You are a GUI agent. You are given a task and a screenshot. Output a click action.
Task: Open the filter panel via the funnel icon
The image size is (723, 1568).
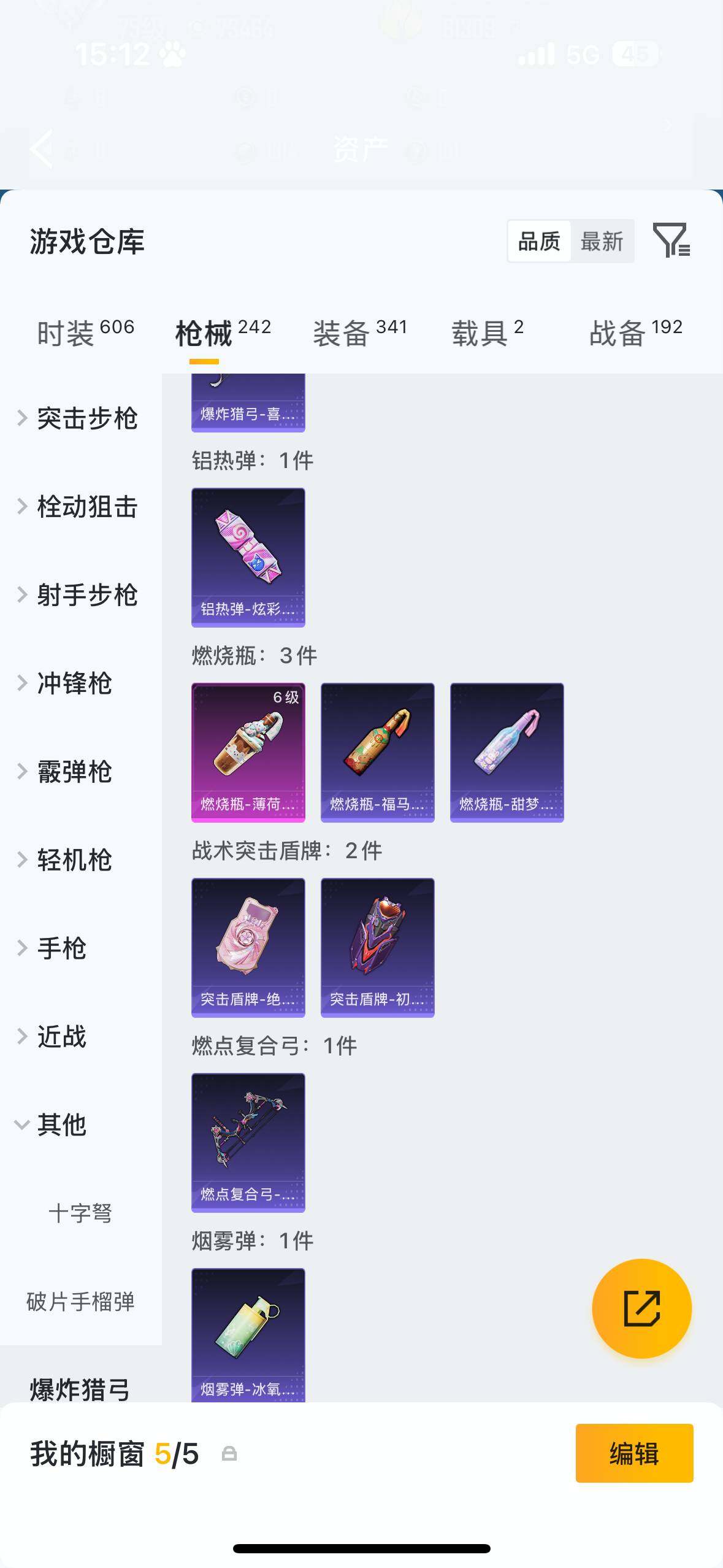point(675,242)
